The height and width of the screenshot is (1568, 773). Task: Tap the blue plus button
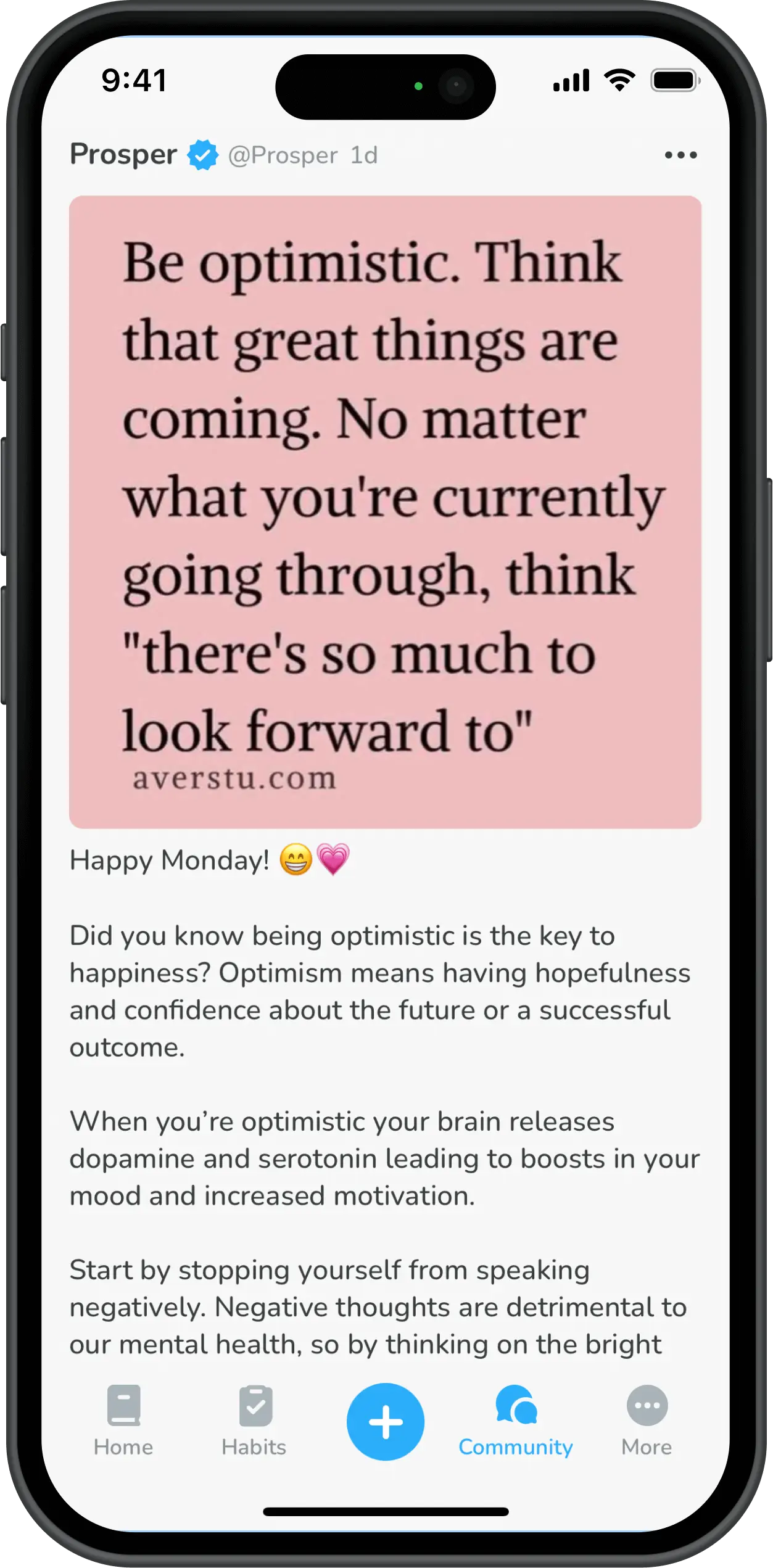[x=386, y=1421]
